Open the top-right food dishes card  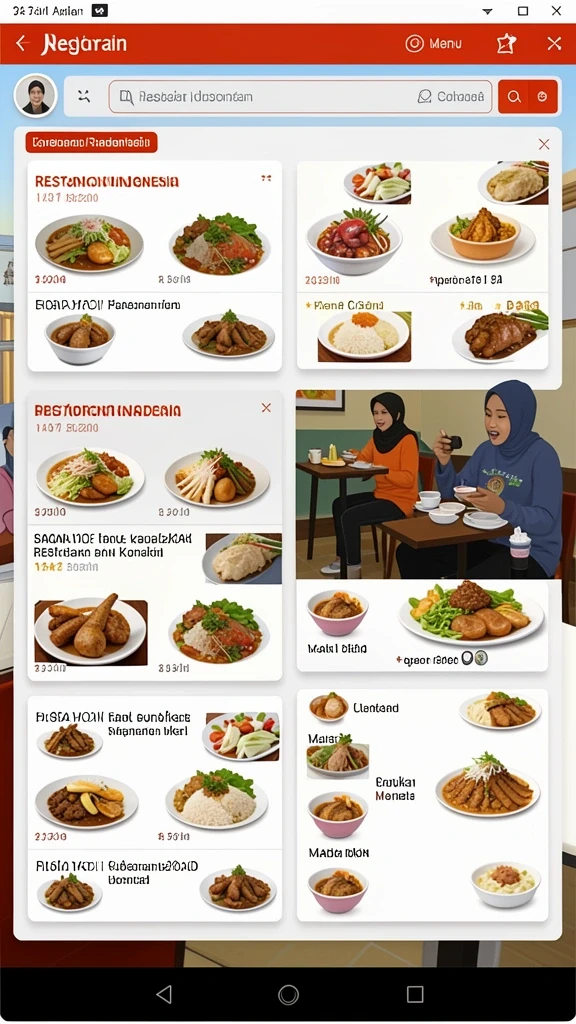(x=423, y=265)
